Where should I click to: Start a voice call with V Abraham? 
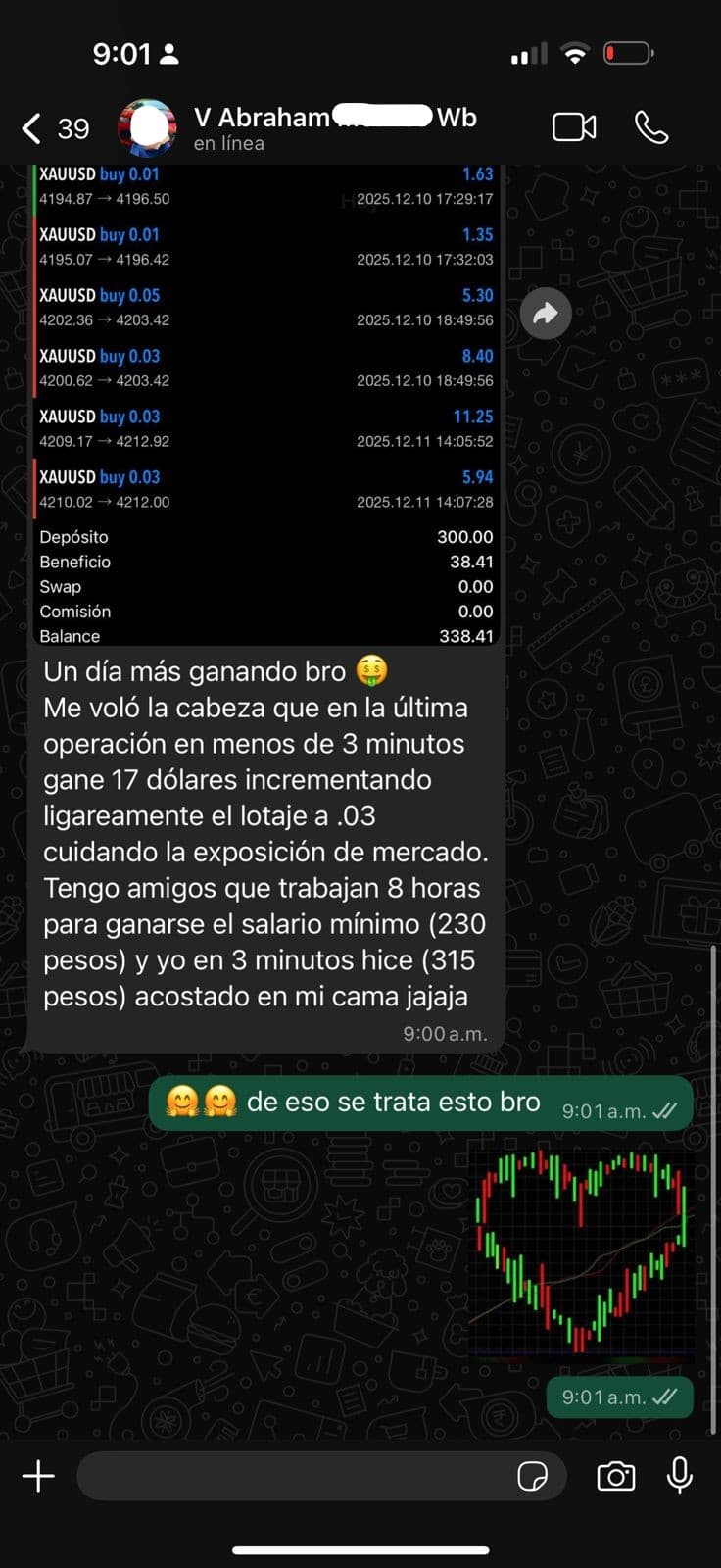[651, 126]
